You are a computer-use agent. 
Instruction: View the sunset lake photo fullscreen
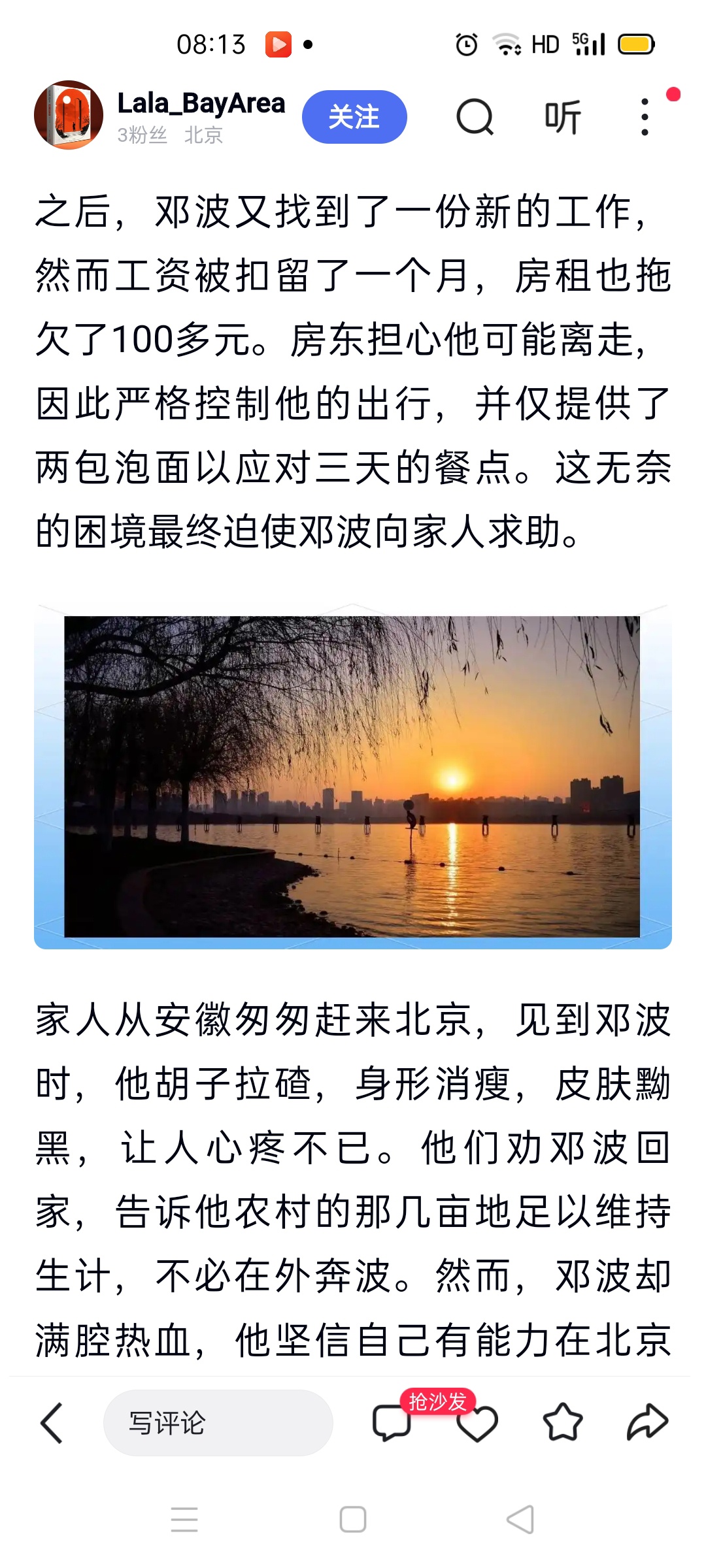[352, 776]
